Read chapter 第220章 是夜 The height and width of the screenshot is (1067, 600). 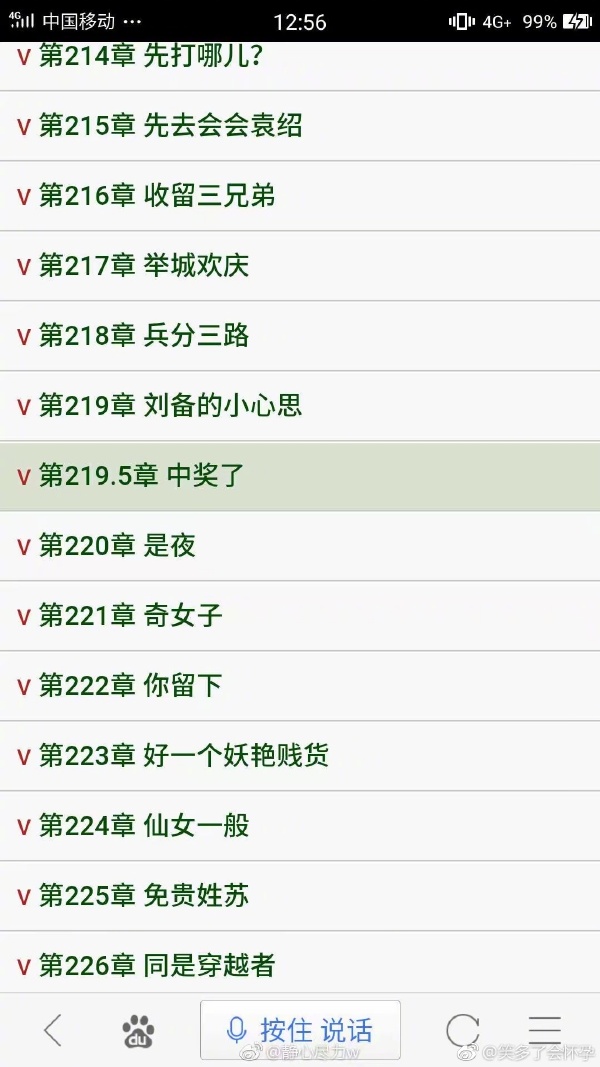pyautogui.click(x=117, y=546)
